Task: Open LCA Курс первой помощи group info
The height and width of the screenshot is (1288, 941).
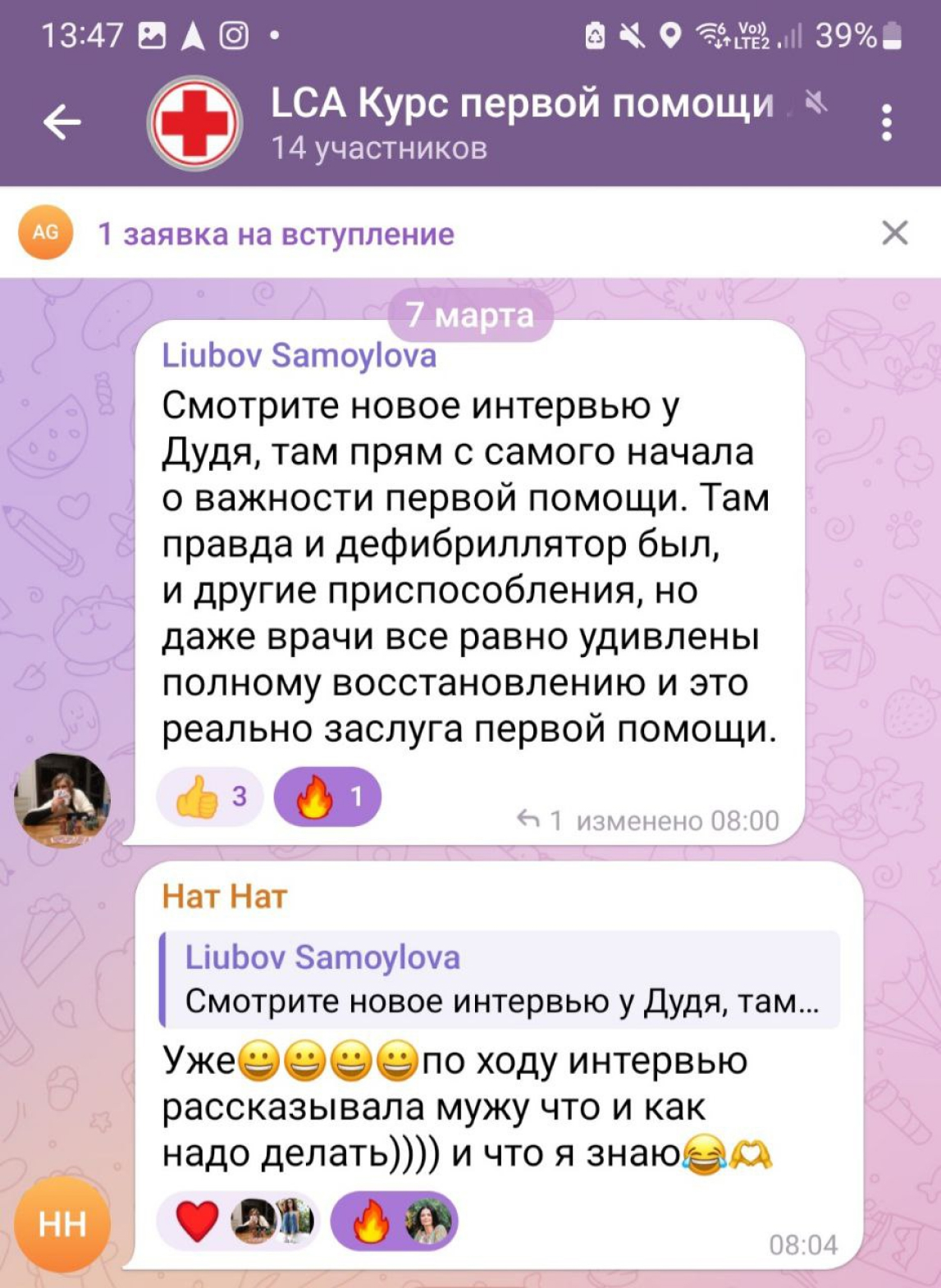Action: [x=521, y=121]
